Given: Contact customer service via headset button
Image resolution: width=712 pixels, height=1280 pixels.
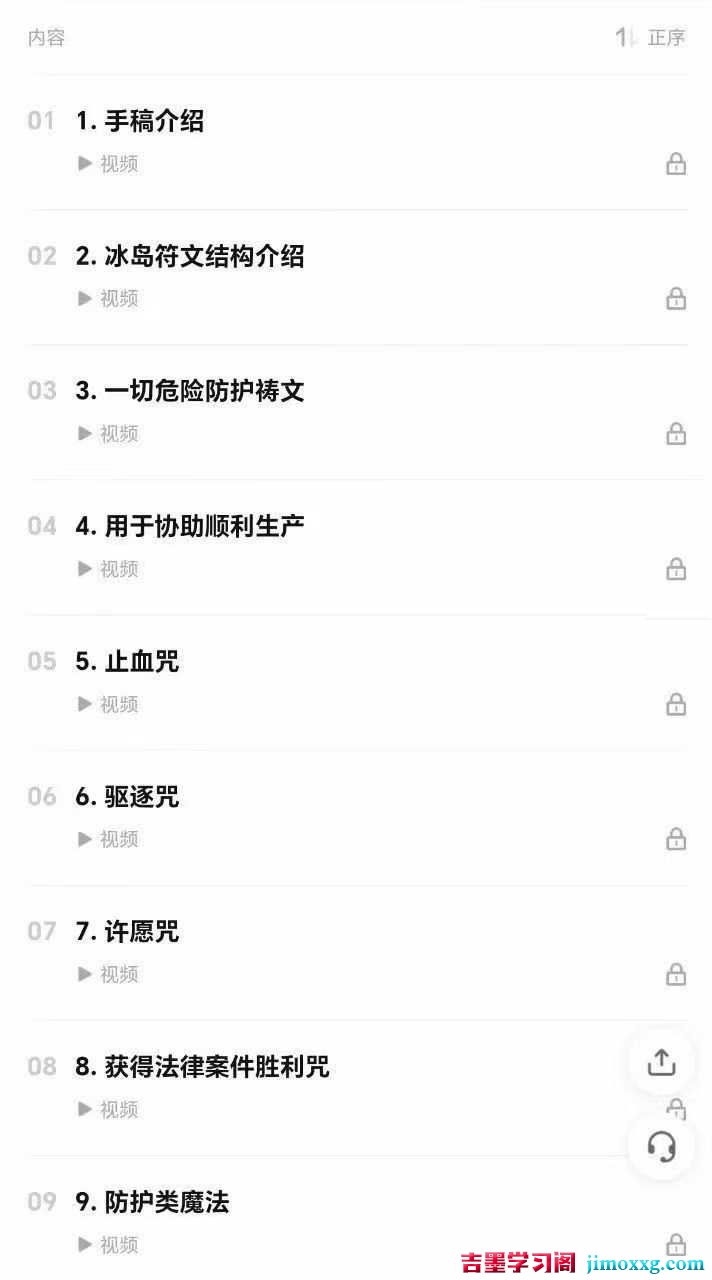Looking at the screenshot, I should pos(661,1147).
